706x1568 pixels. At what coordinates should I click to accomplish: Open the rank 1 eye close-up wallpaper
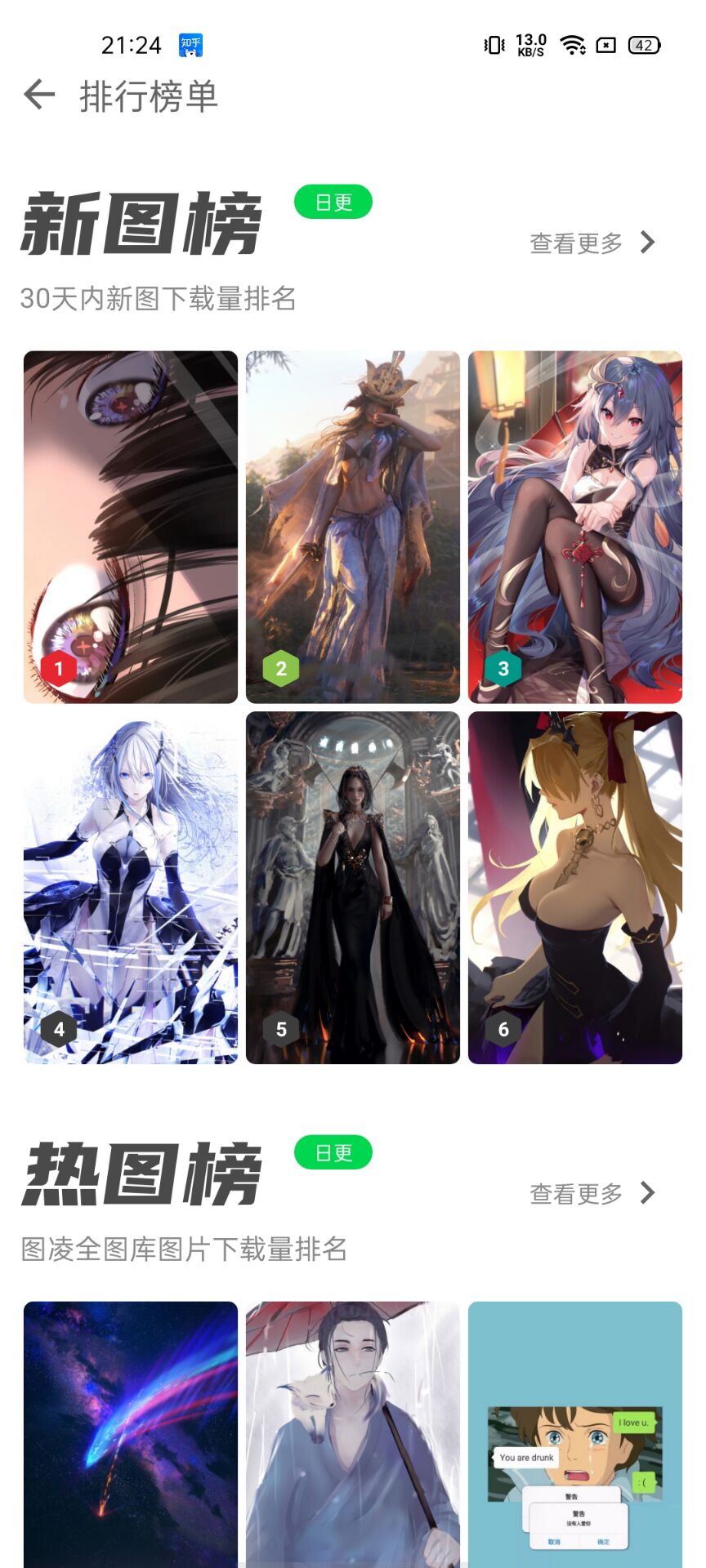tap(131, 527)
